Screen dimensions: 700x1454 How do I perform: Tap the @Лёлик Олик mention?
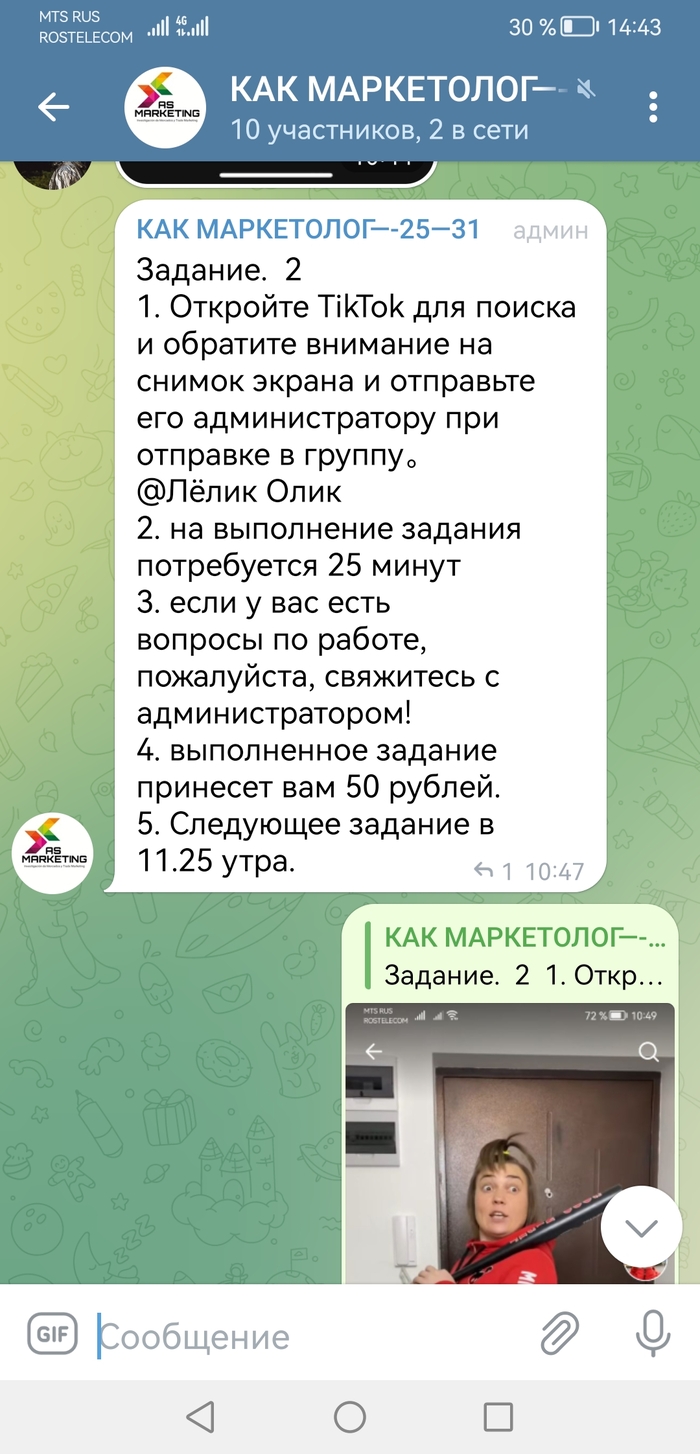tap(239, 491)
